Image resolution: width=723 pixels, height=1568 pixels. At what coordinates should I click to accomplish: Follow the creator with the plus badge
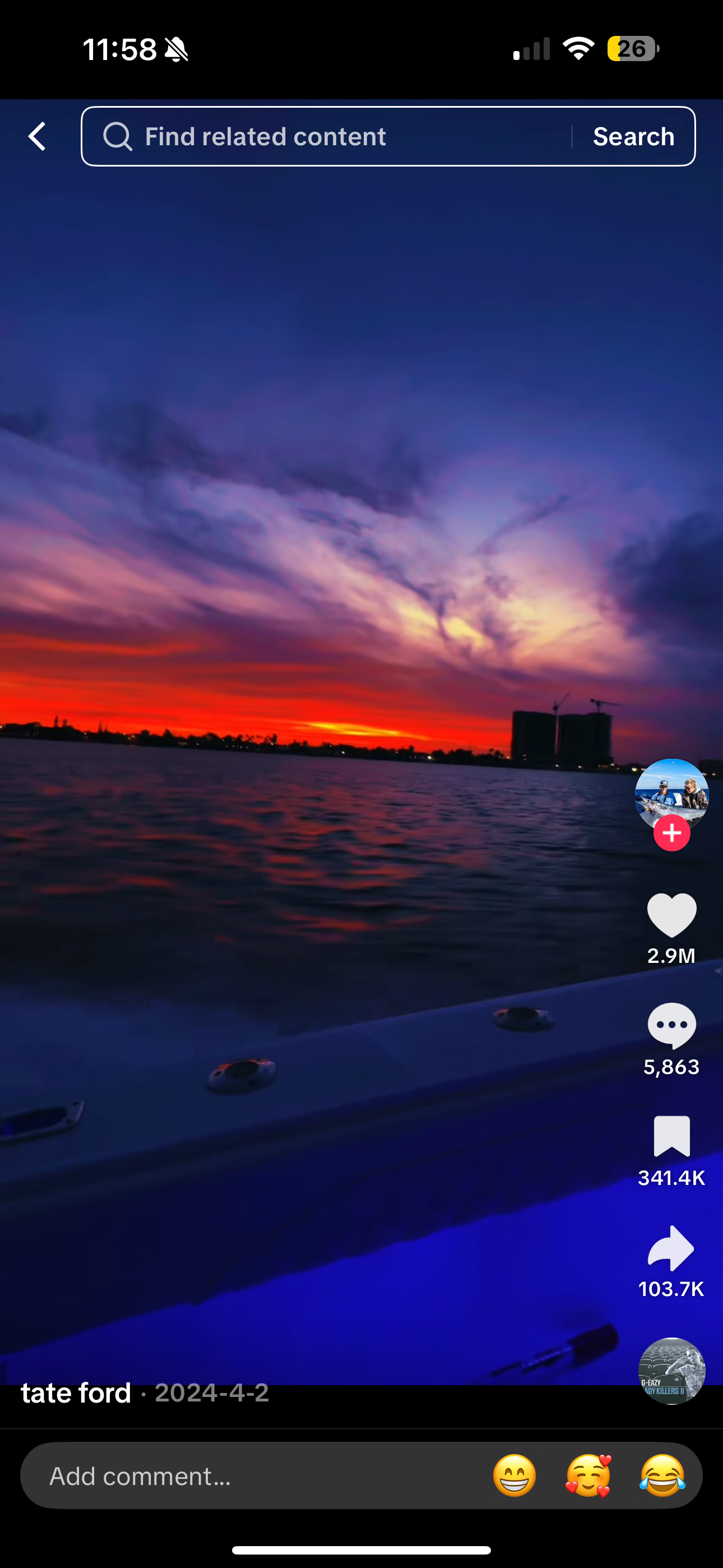coord(671,833)
